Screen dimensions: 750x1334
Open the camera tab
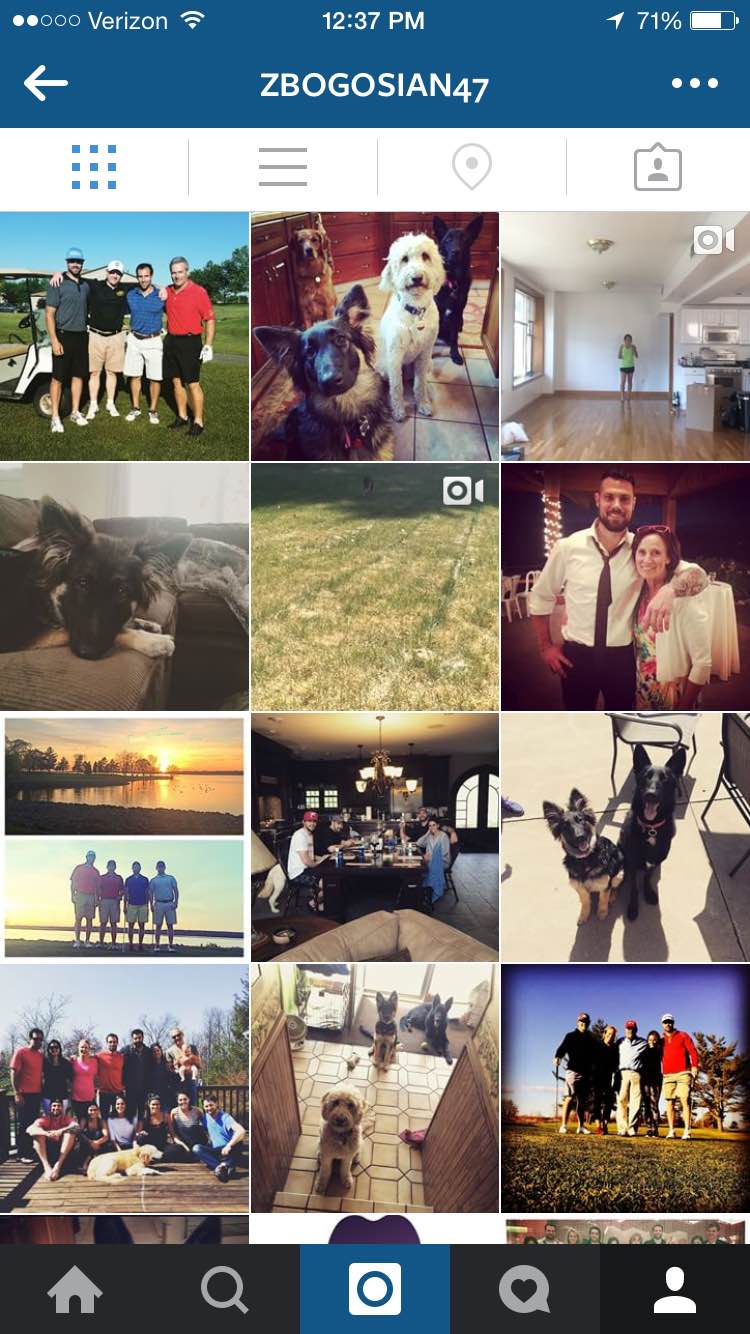tap(375, 1289)
